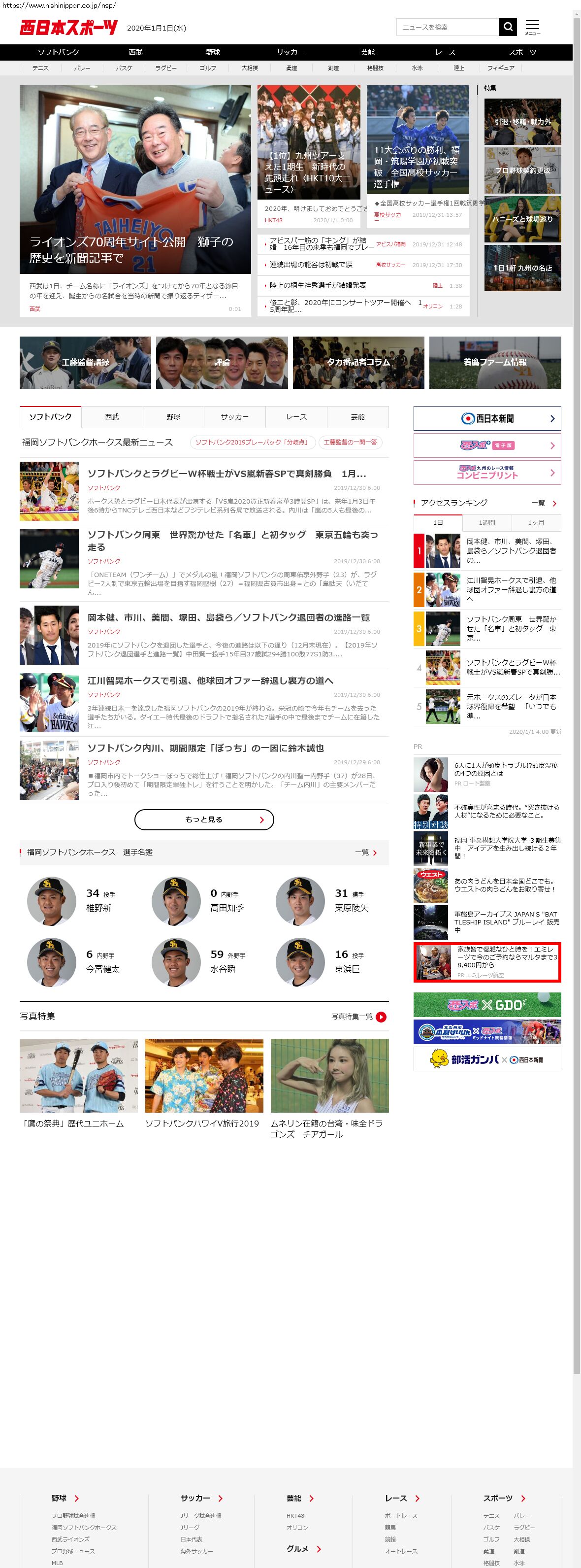Switch to the 西武 news tab
This screenshot has height=1568, width=581.
point(112,417)
